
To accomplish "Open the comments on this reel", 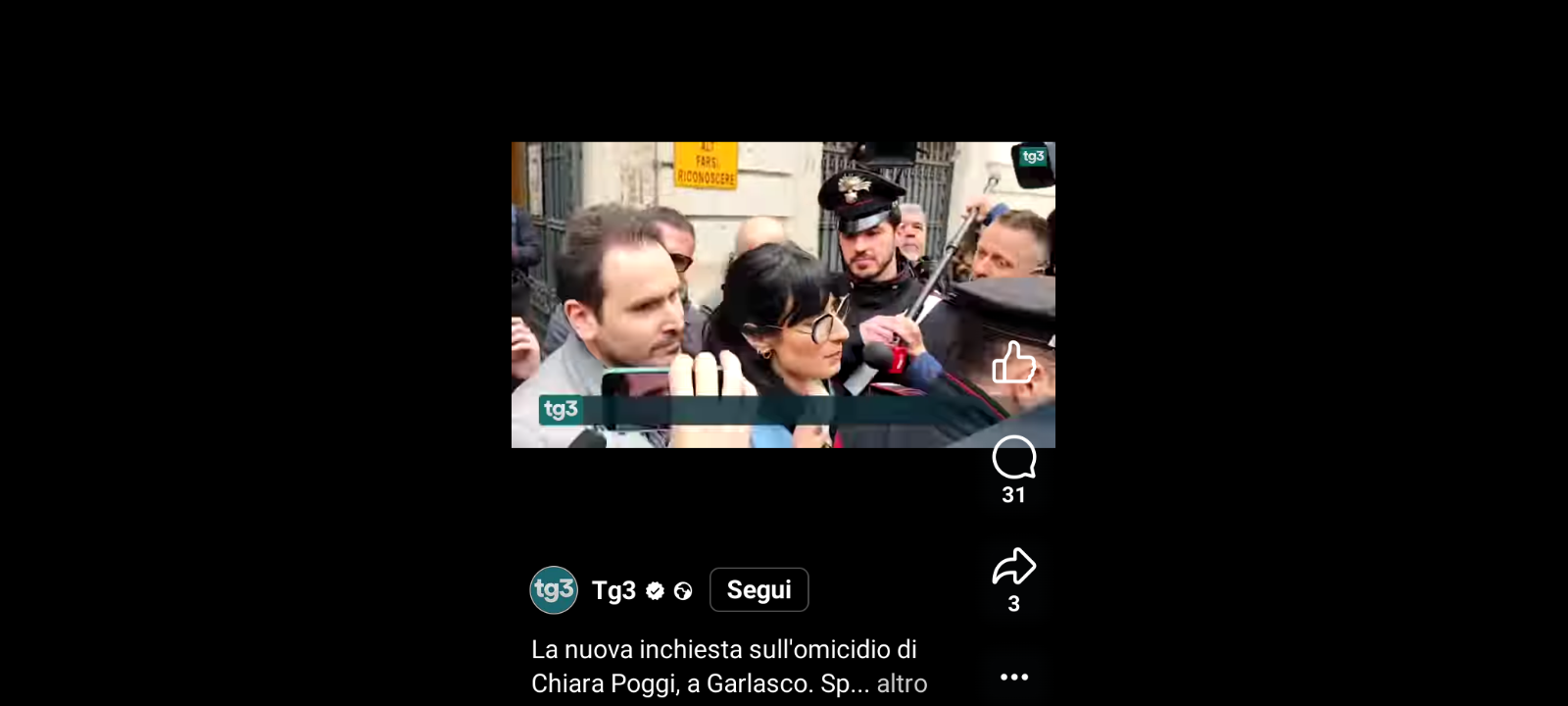I will pyautogui.click(x=1013, y=459).
